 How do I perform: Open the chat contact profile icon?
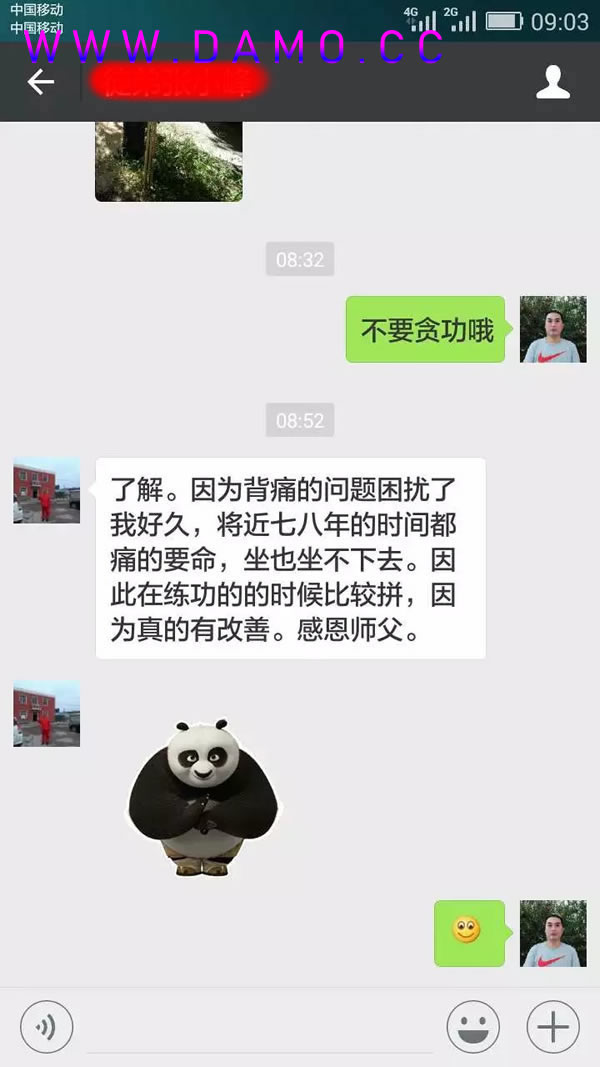[553, 82]
